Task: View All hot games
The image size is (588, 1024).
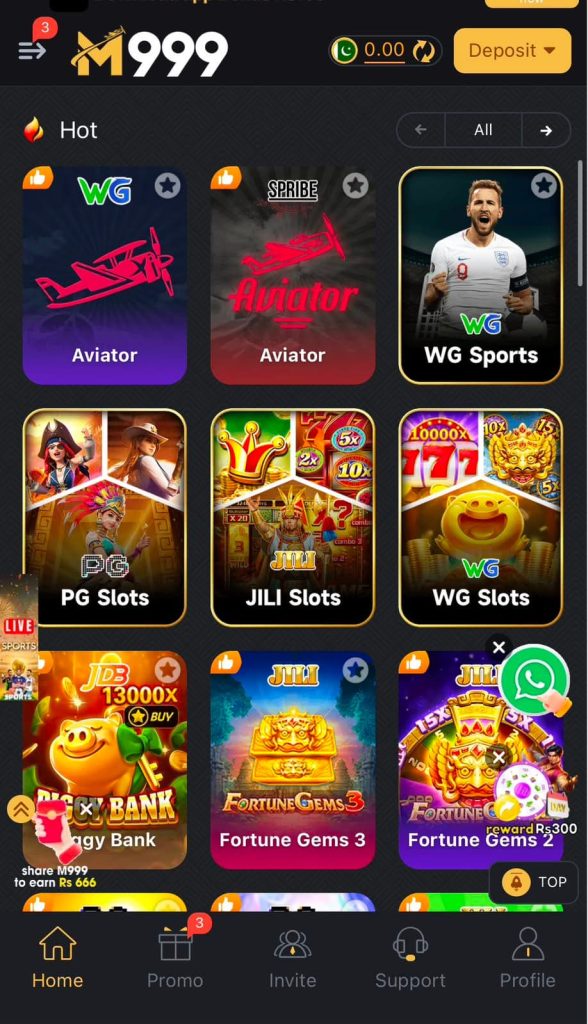Action: point(483,130)
